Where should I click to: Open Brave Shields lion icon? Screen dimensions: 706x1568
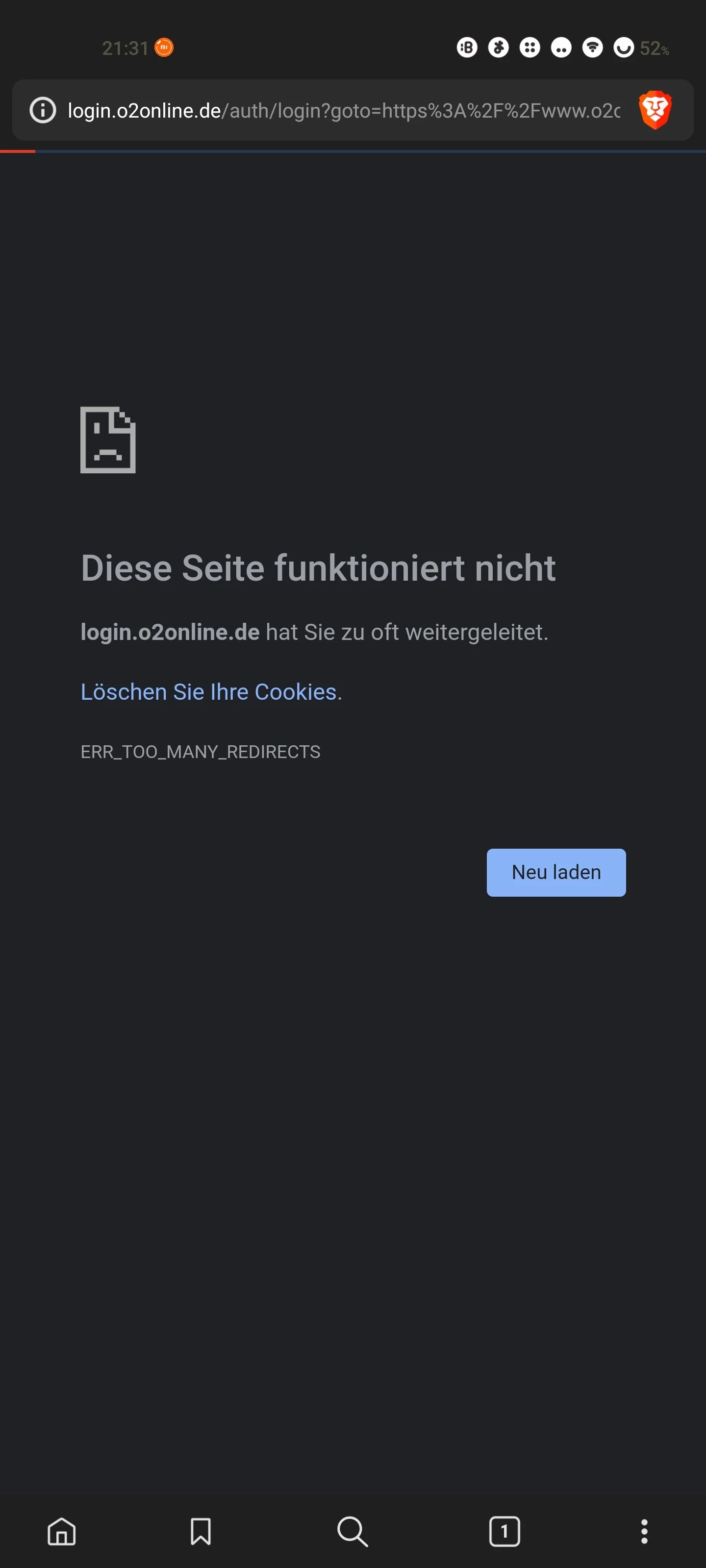pyautogui.click(x=655, y=110)
